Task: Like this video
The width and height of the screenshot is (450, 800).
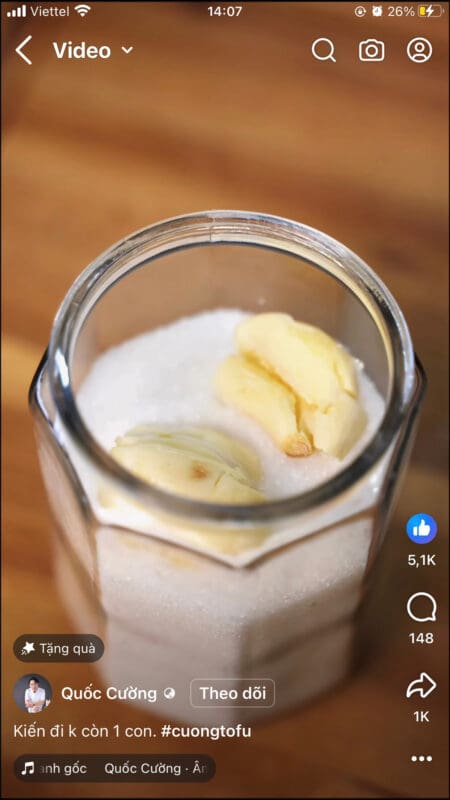Action: click(x=421, y=529)
